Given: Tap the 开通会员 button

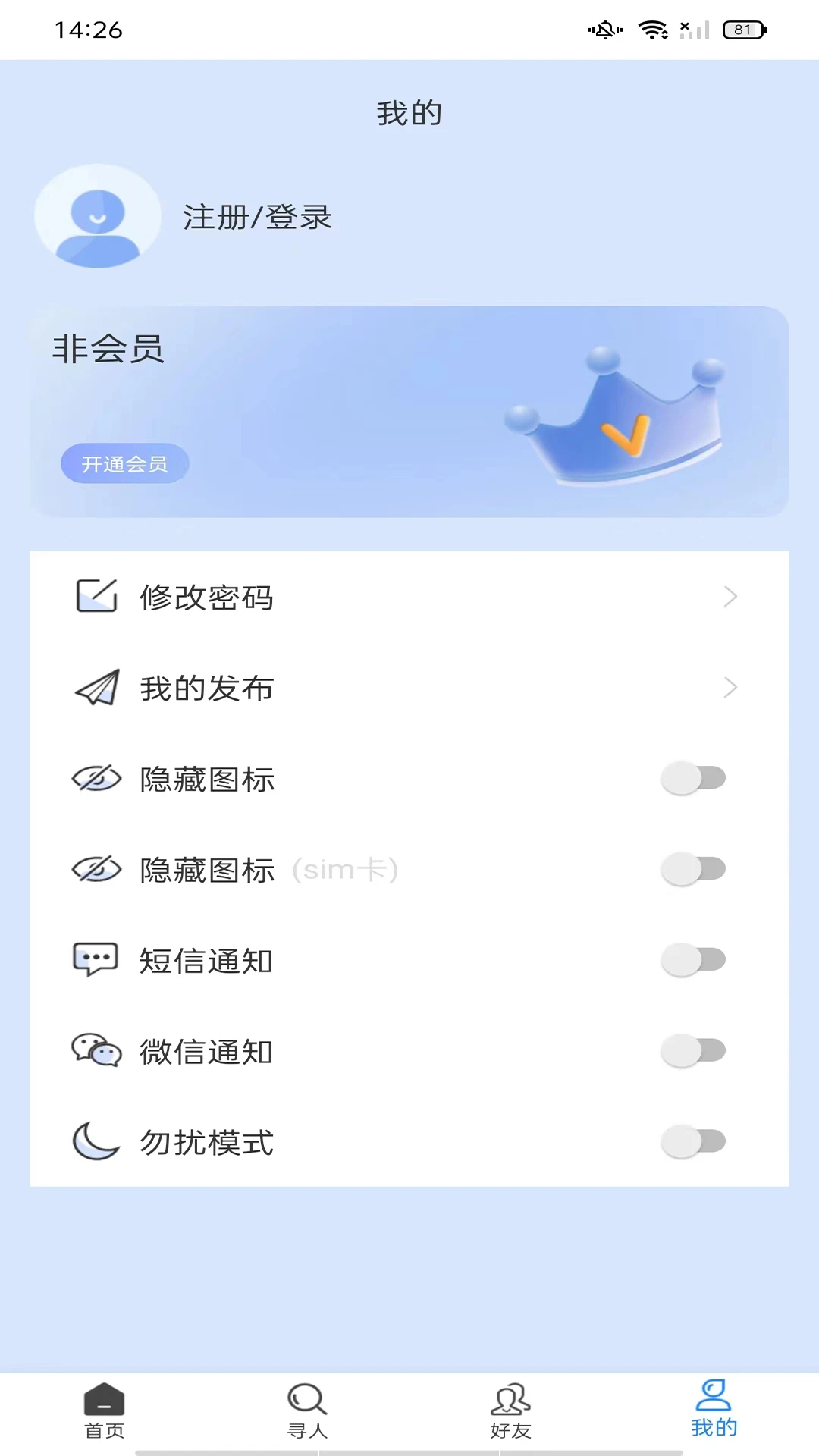Looking at the screenshot, I should tap(125, 463).
